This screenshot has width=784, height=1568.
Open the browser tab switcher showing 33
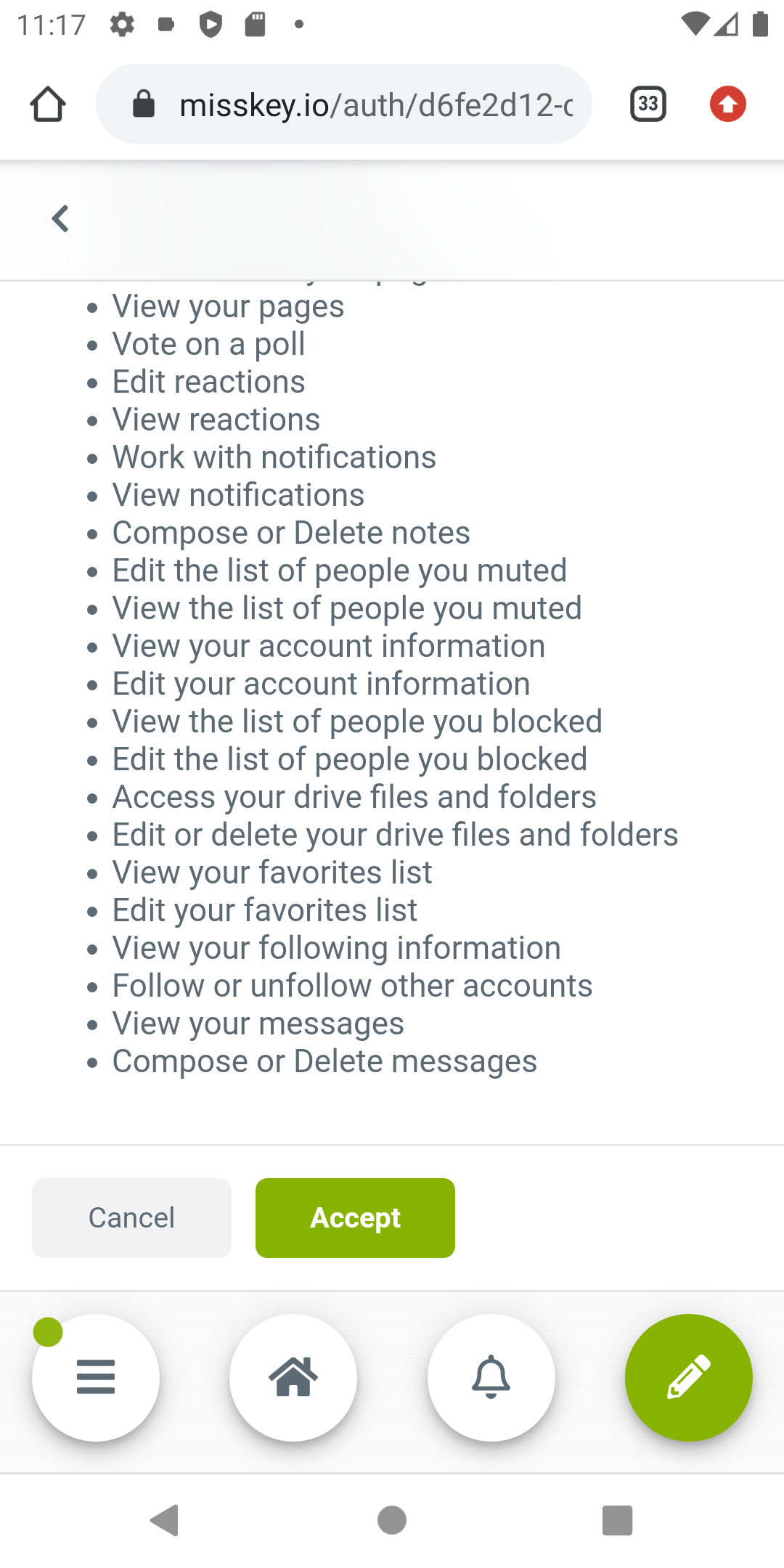pyautogui.click(x=648, y=104)
